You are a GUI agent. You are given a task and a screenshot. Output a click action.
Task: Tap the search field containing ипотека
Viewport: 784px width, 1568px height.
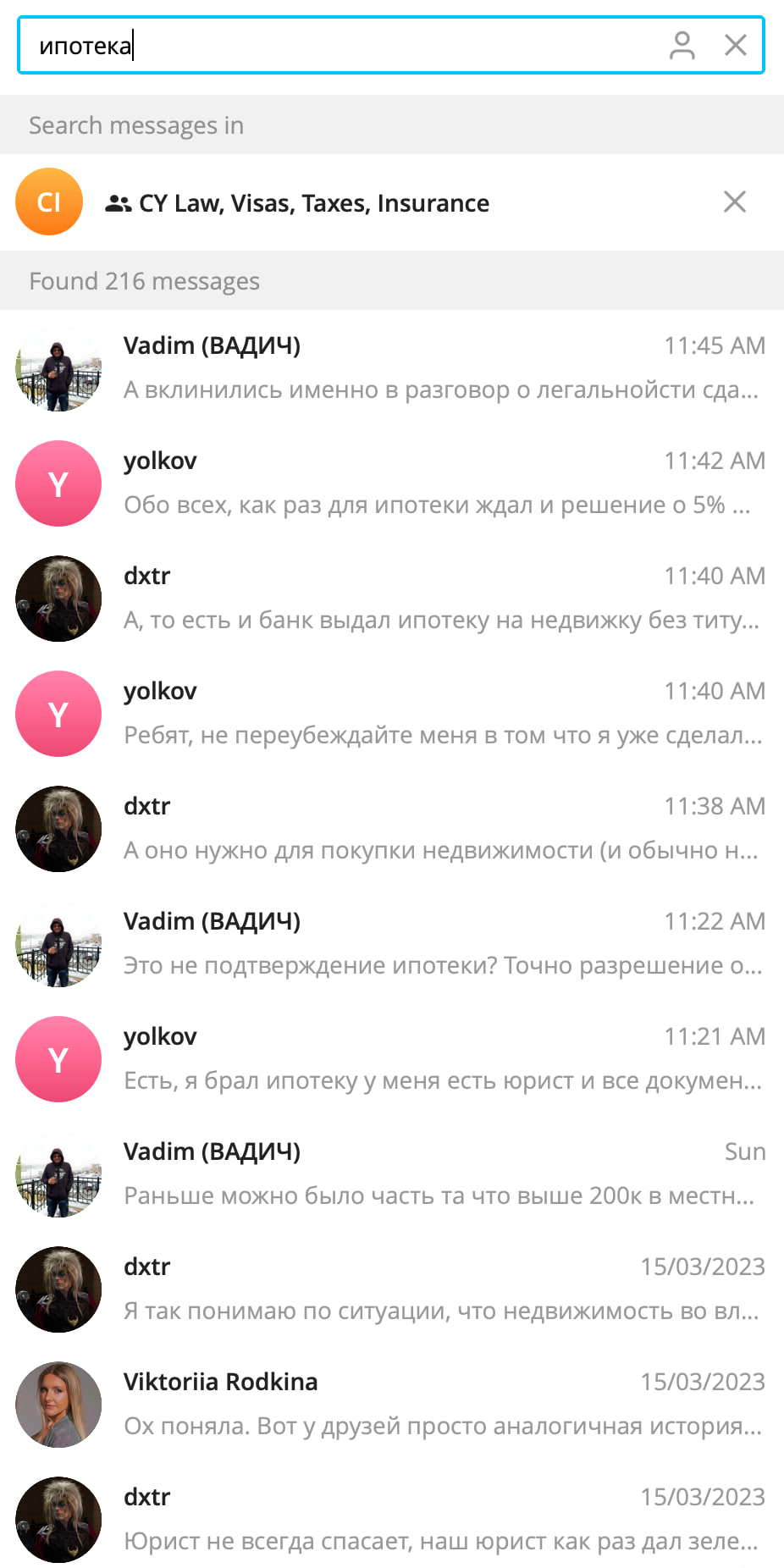pyautogui.click(x=339, y=46)
